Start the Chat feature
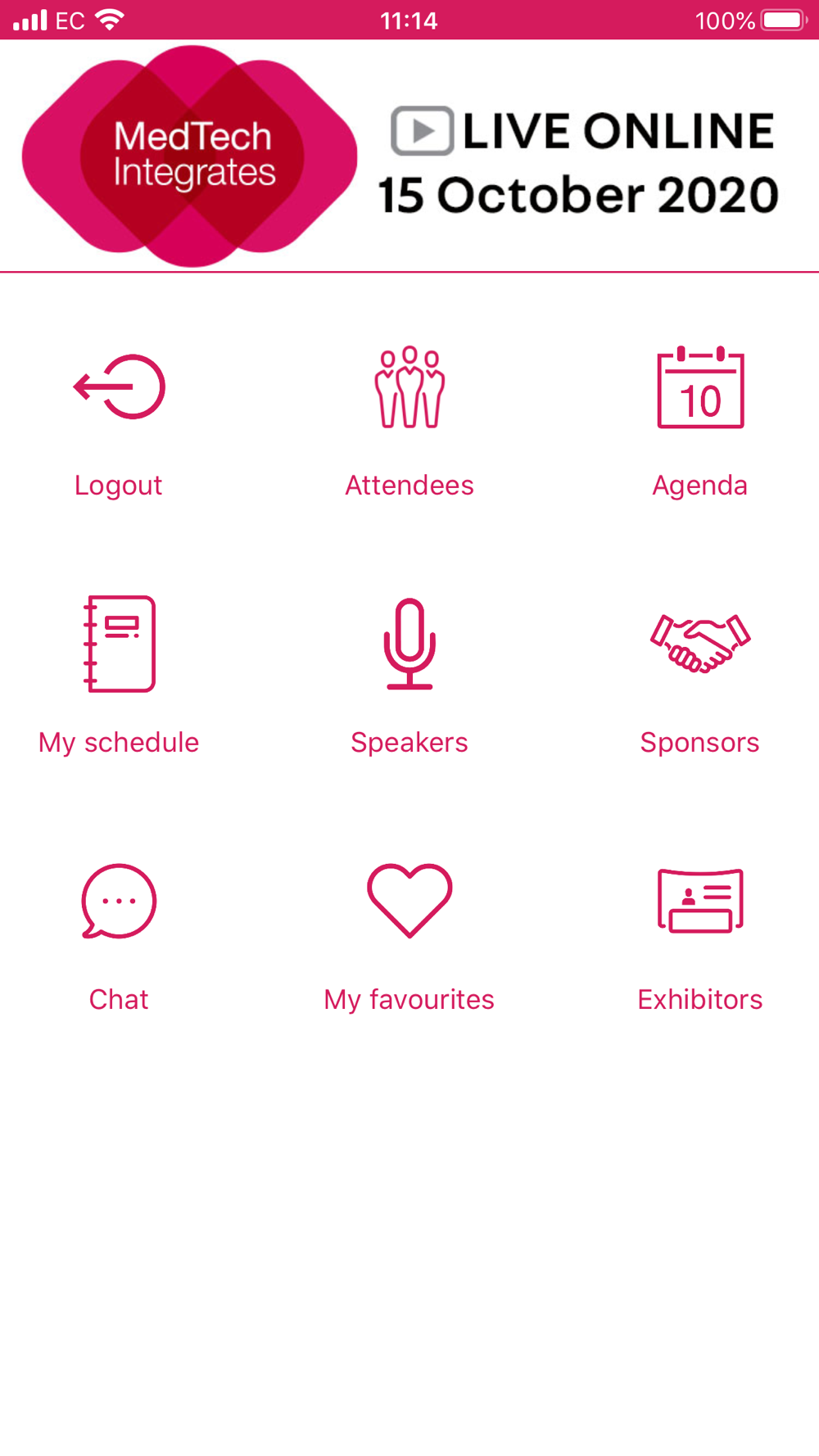The image size is (819, 1456). click(119, 939)
